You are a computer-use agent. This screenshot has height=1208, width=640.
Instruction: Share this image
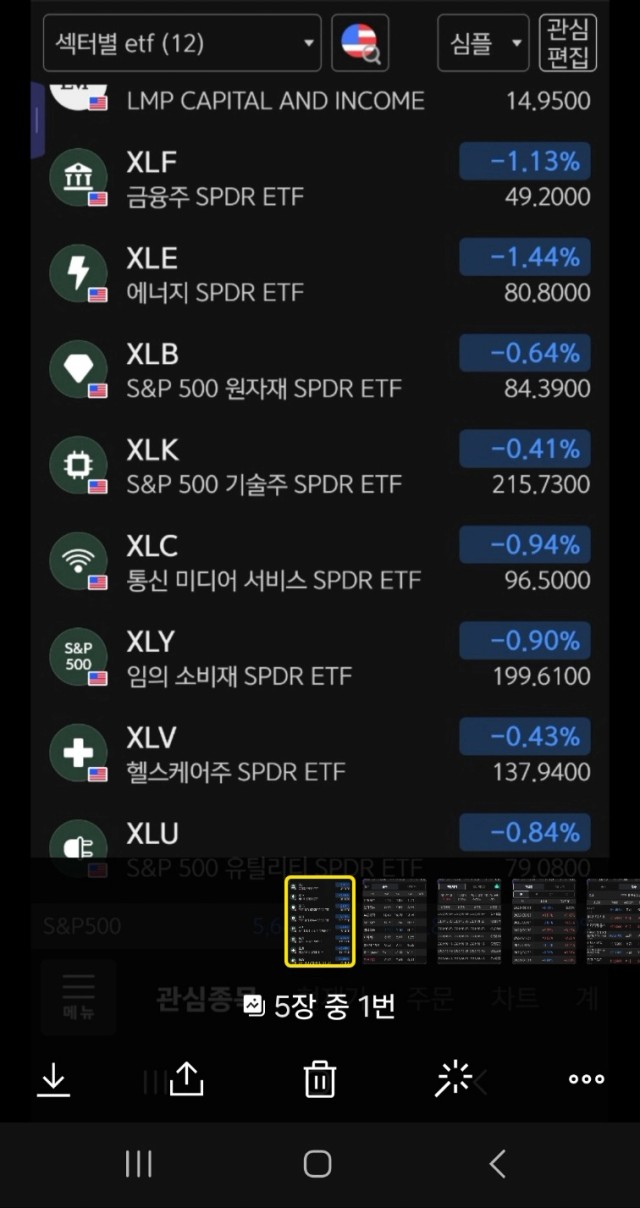[186, 1078]
